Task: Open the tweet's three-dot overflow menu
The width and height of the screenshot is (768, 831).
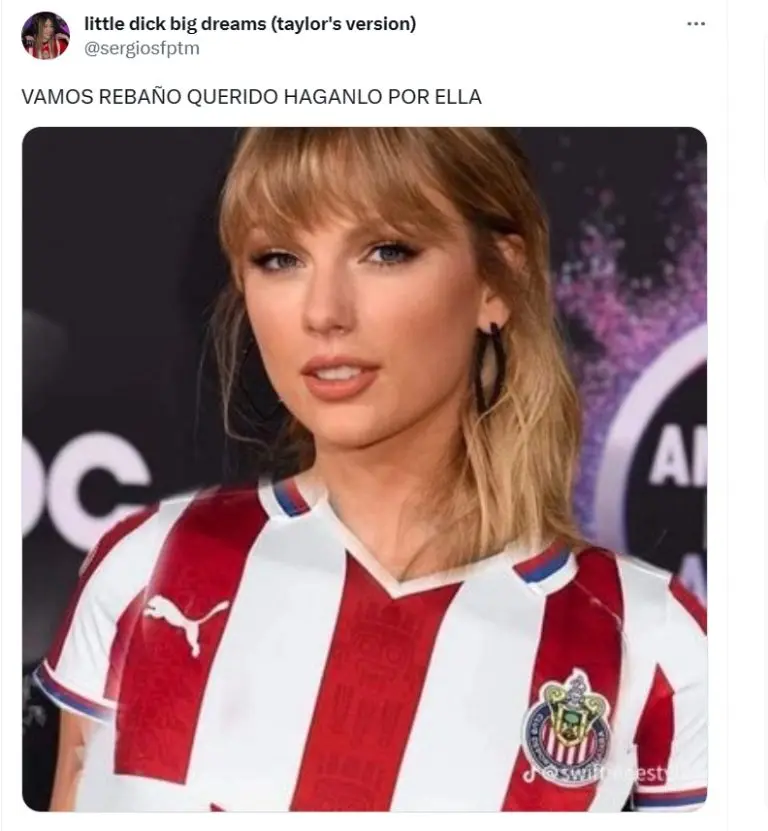Action: 696,24
